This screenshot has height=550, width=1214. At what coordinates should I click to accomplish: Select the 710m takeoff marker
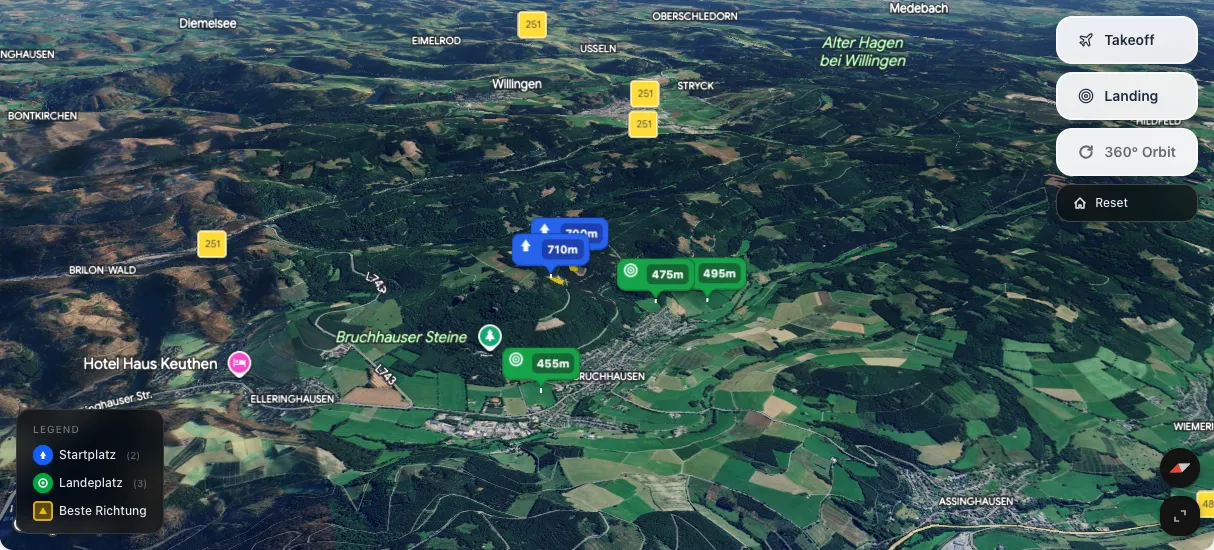pyautogui.click(x=549, y=249)
